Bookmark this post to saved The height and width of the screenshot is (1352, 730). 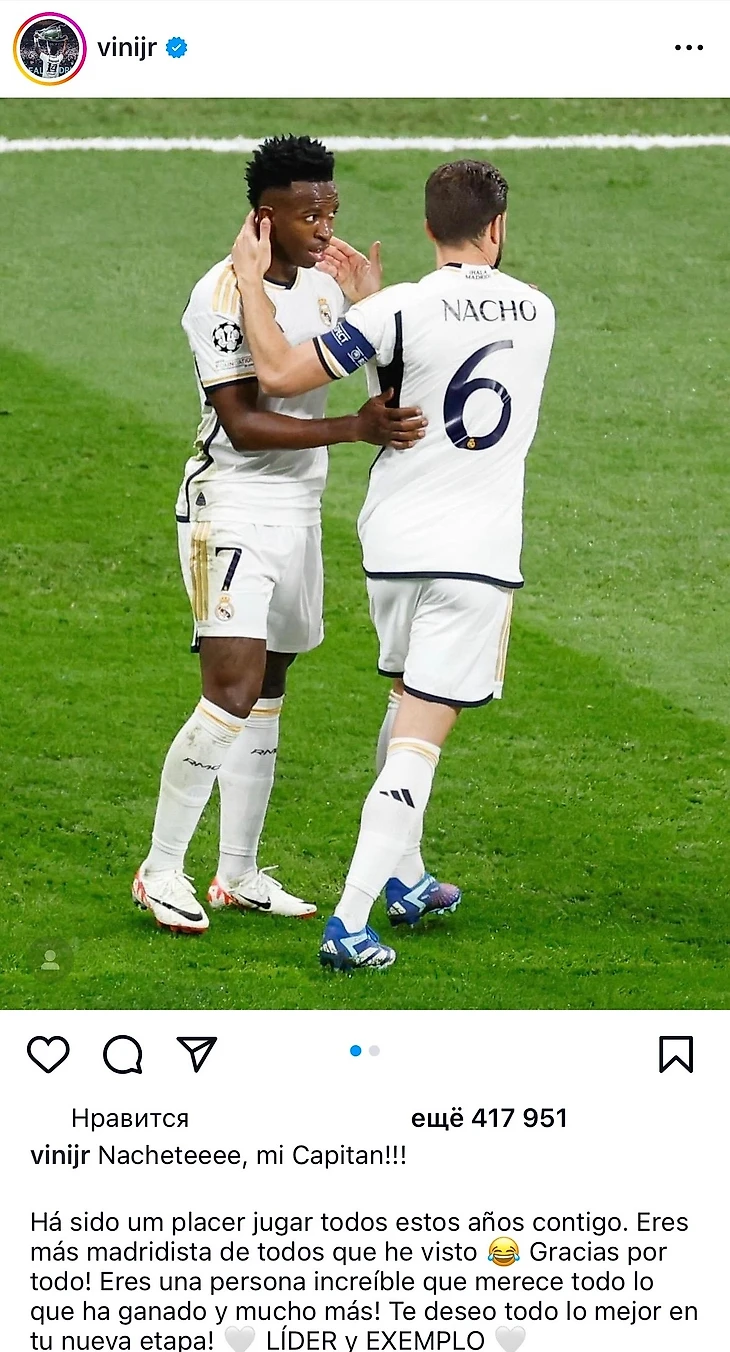[x=676, y=1054]
